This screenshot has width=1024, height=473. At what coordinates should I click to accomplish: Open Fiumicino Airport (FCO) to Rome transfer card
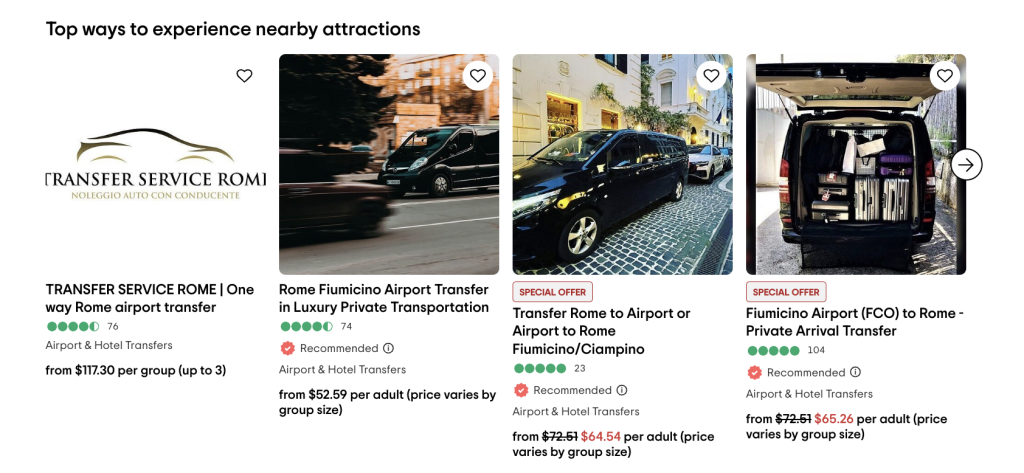(x=854, y=322)
